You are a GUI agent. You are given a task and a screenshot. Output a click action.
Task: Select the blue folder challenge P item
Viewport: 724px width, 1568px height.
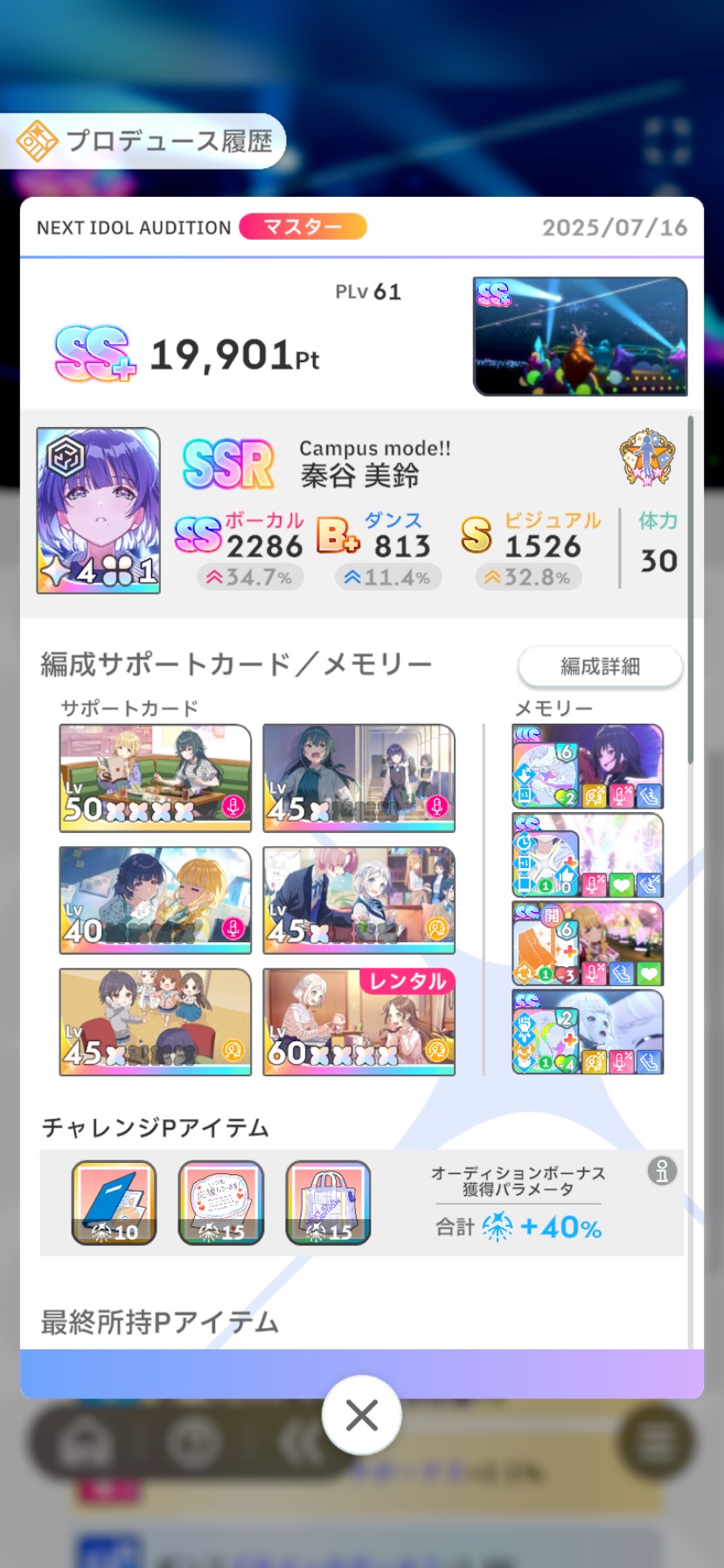(x=114, y=1203)
